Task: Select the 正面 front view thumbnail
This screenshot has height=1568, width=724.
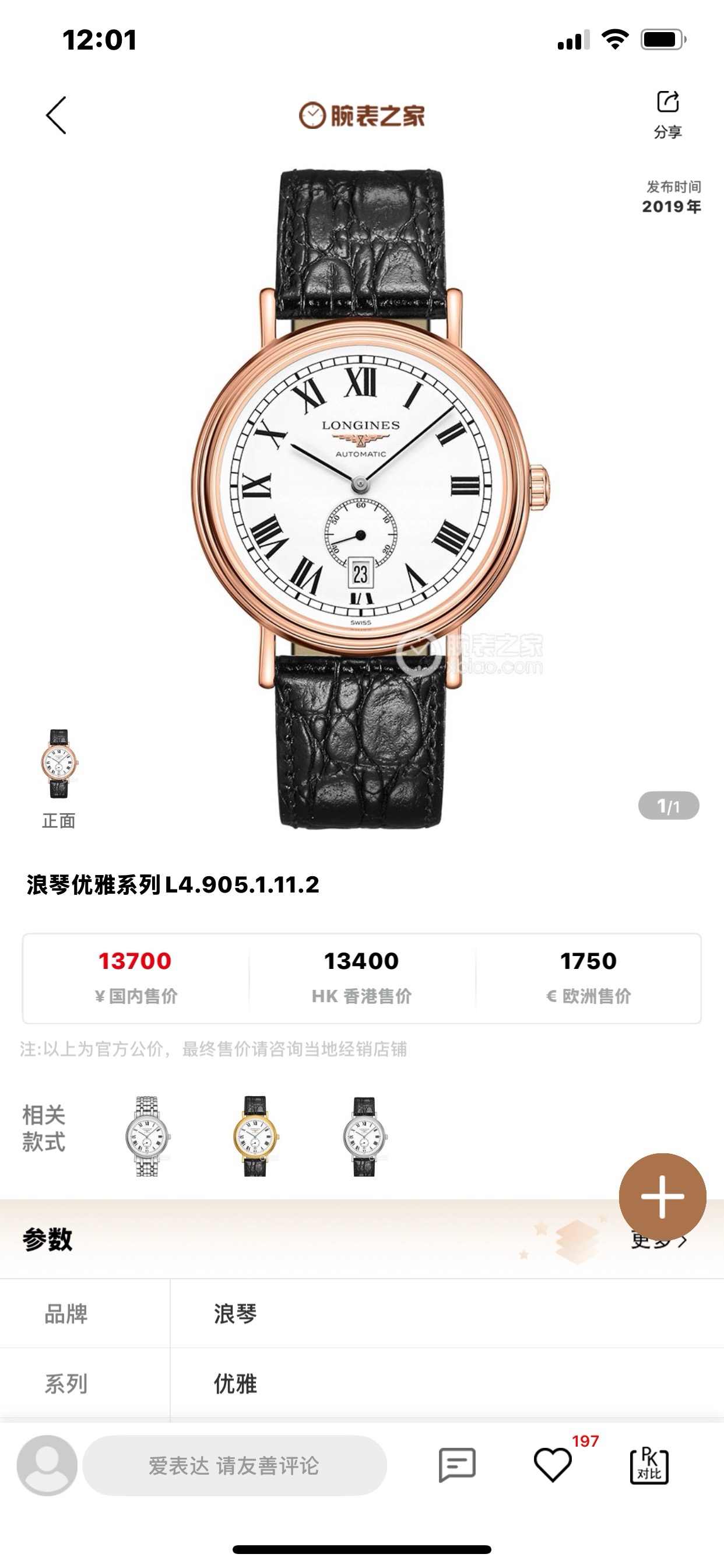Action: tap(59, 764)
